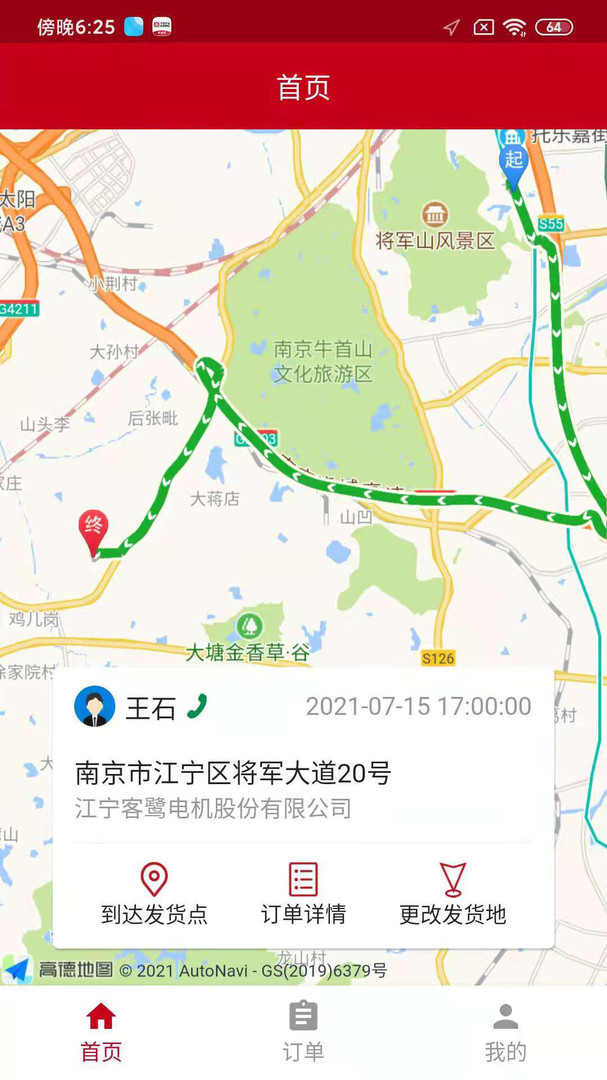Select 更改发货地 to change pickup location
Image resolution: width=607 pixels, height=1080 pixels.
[453, 894]
